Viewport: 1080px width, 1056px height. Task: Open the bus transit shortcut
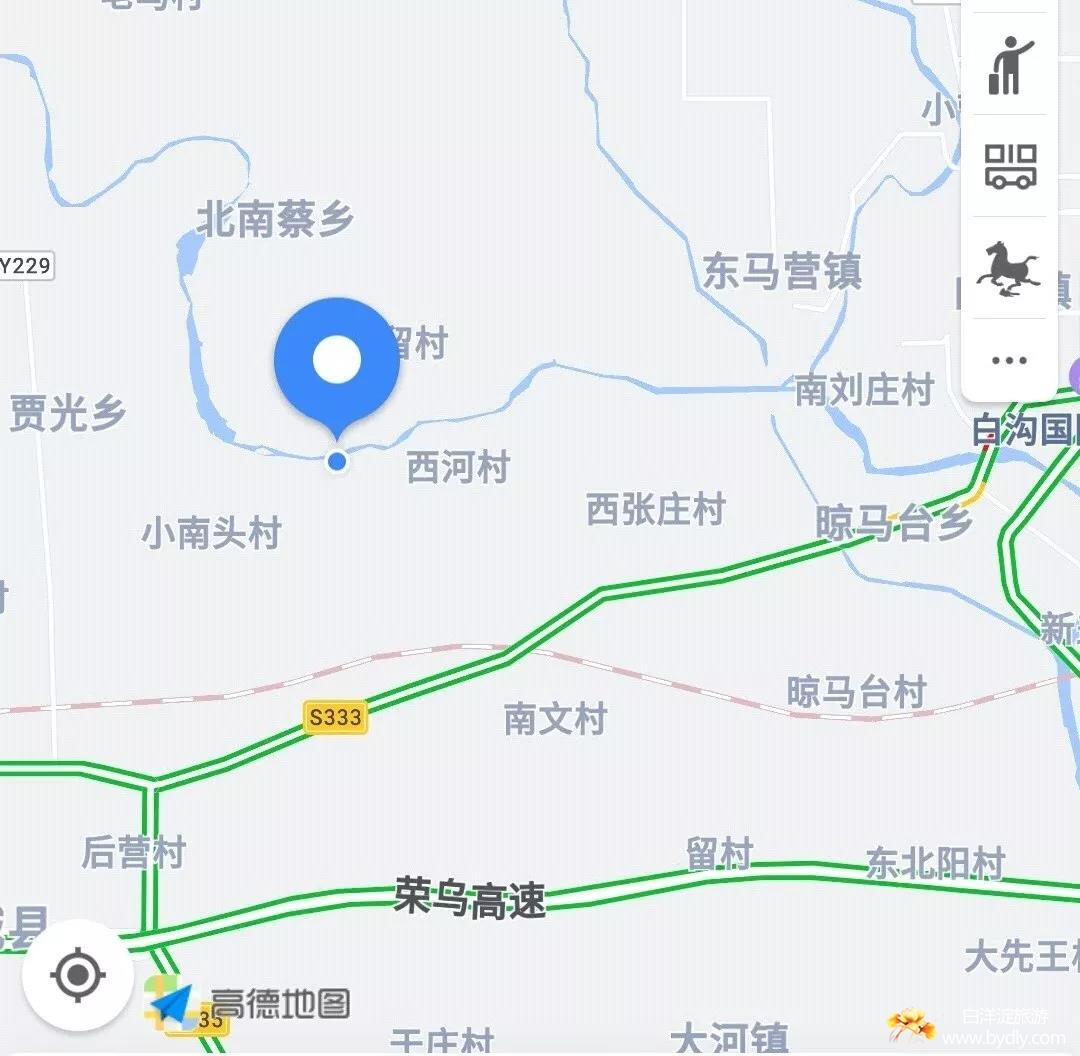coord(1010,166)
